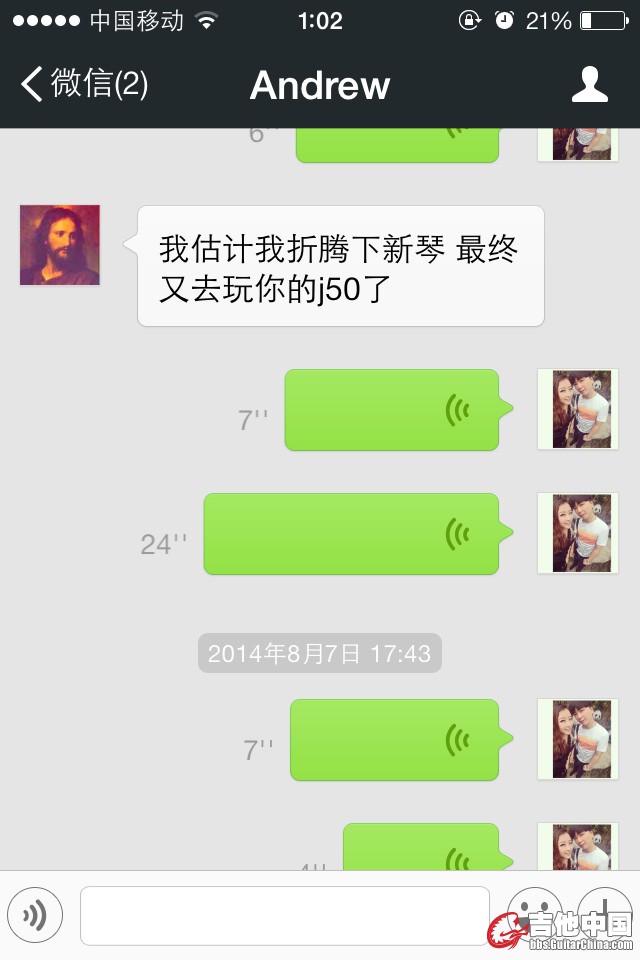Switch to voice input mode
Screen dimensions: 640x960
35,914
